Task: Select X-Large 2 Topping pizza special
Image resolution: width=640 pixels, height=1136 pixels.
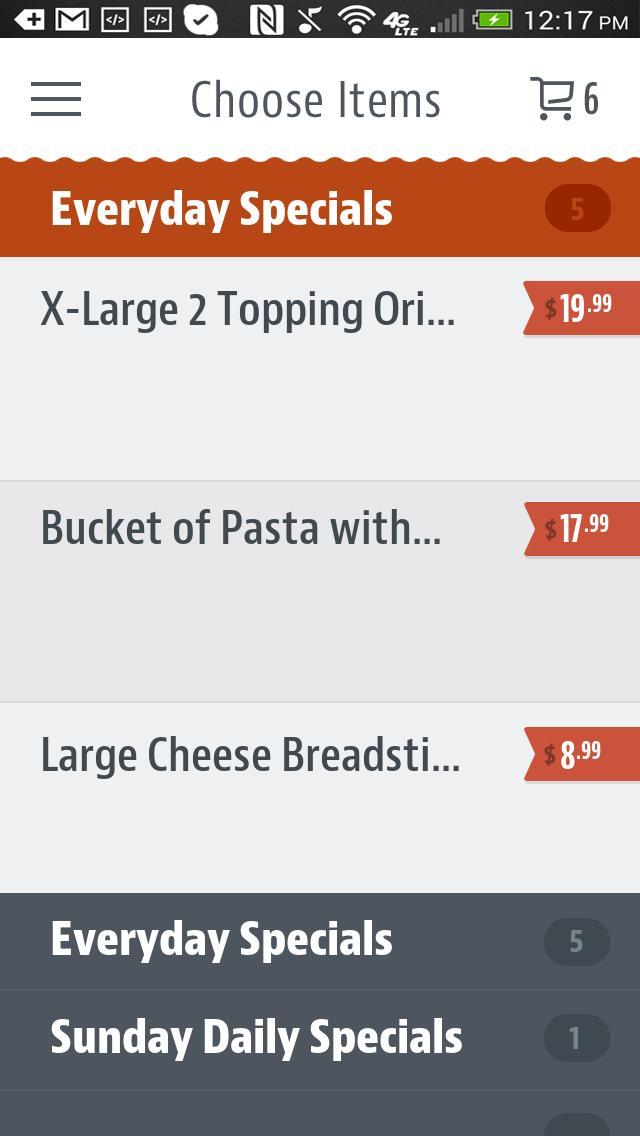Action: [248, 309]
